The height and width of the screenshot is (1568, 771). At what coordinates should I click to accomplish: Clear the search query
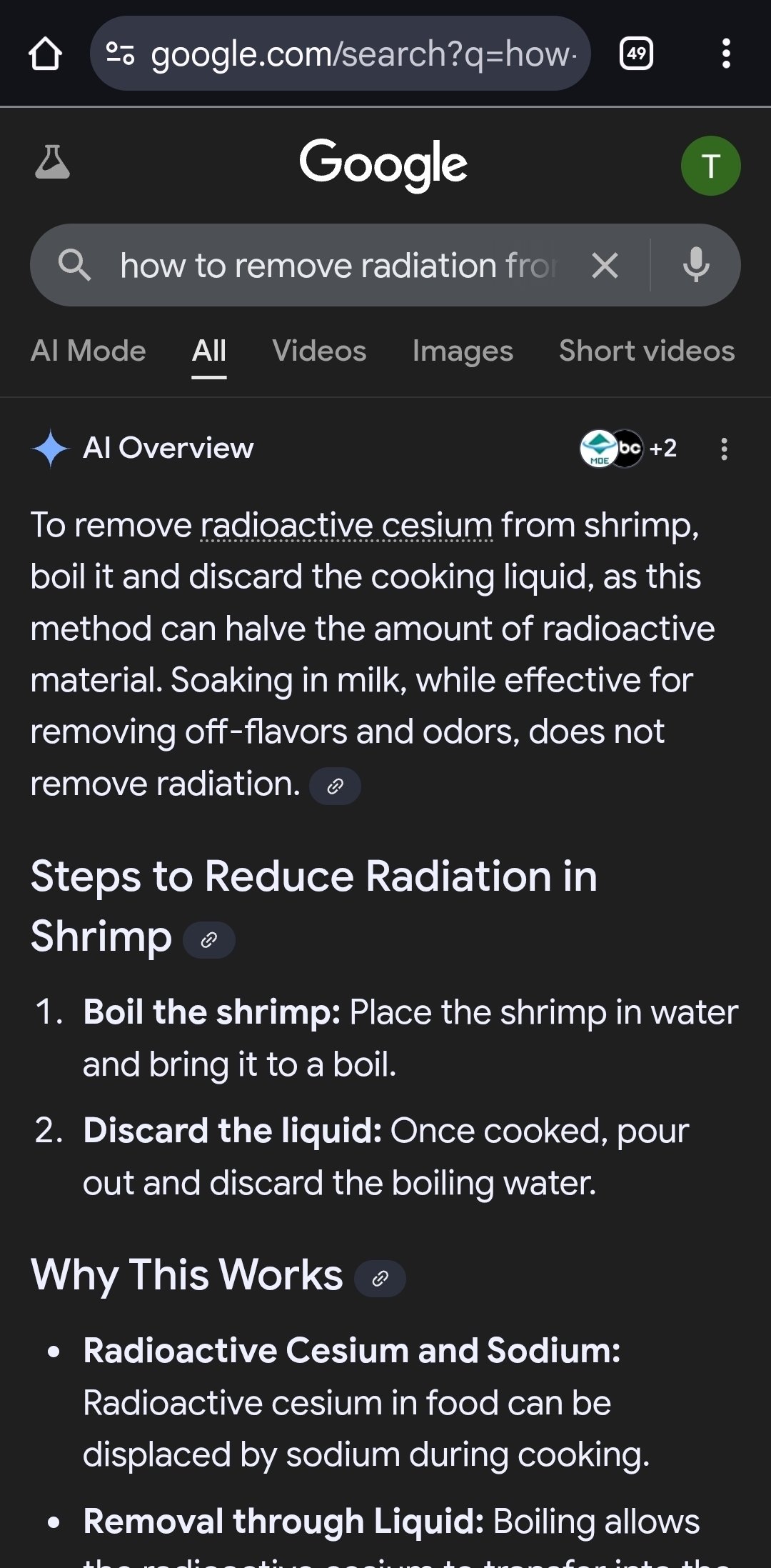605,266
